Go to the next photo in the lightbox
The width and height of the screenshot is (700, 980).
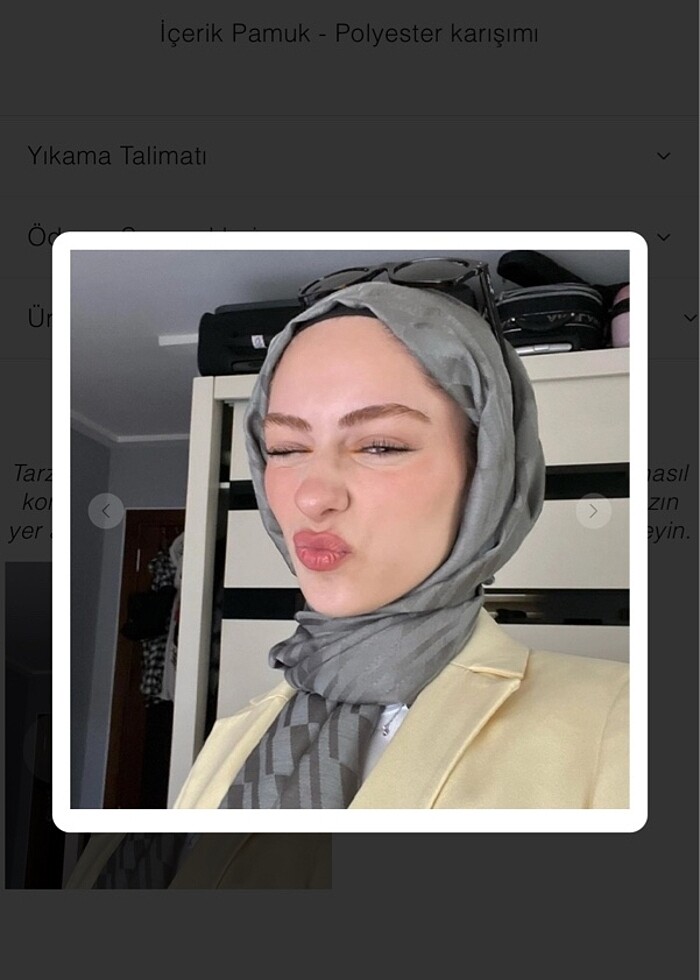593,511
